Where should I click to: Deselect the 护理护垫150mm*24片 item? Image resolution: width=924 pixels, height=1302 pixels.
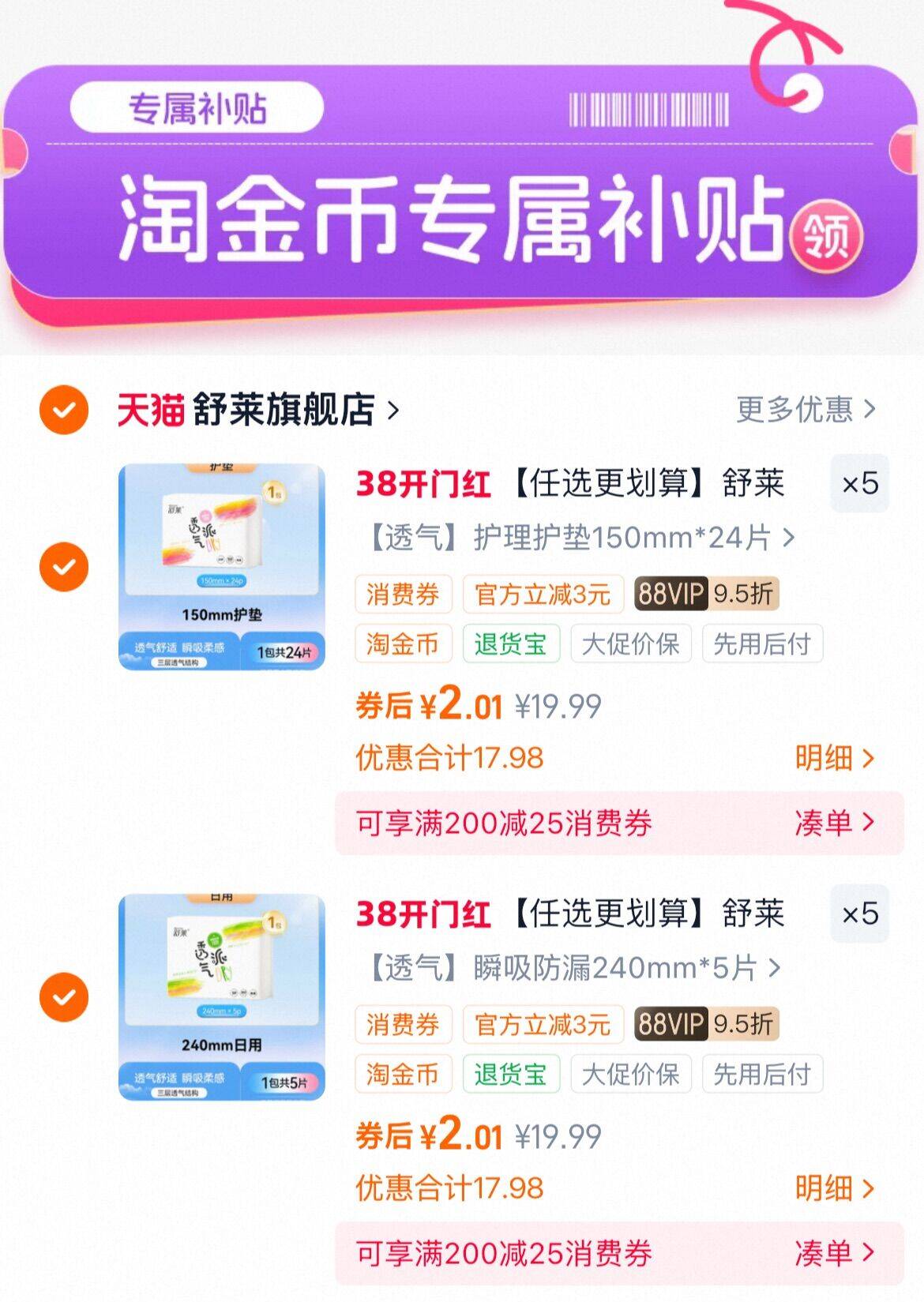(64, 567)
